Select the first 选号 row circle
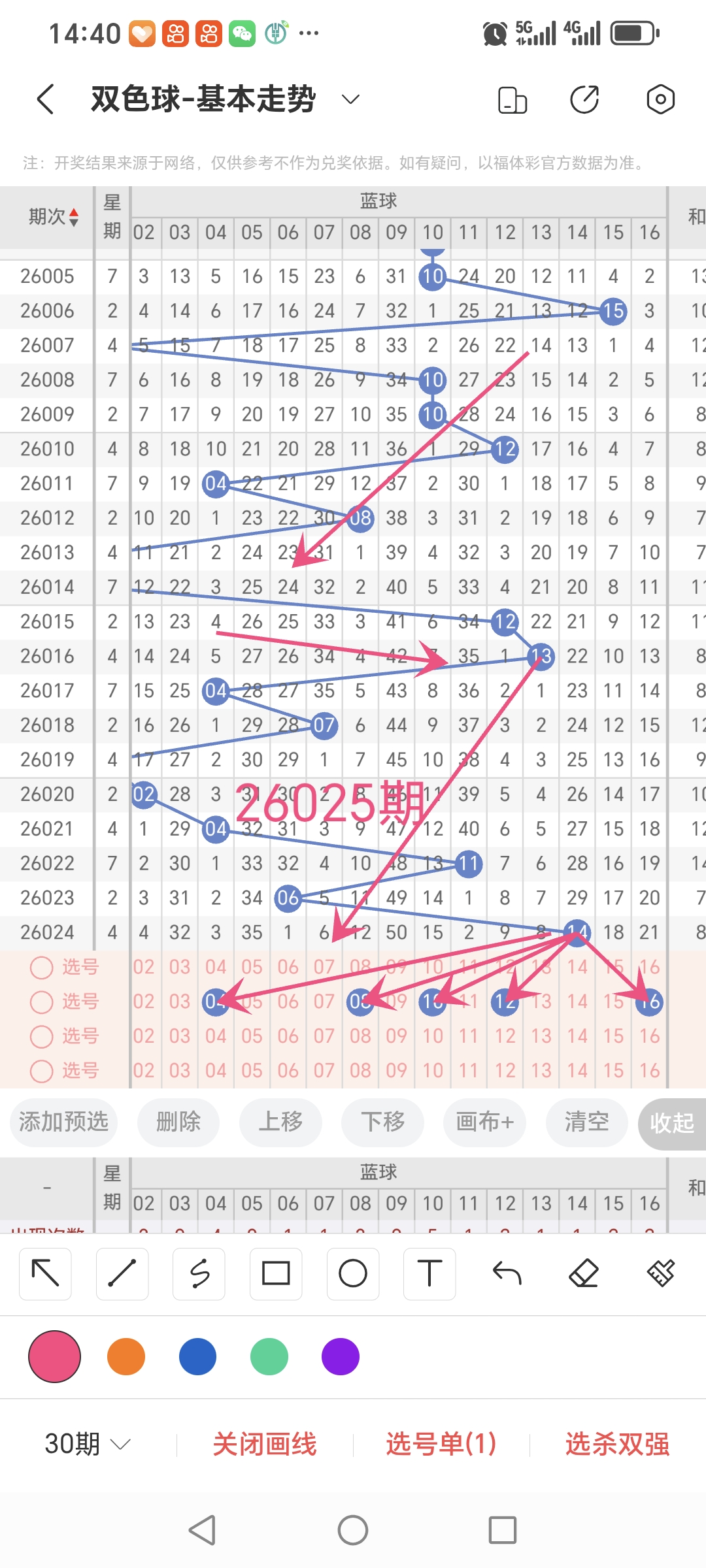This screenshot has width=706, height=1568. tap(42, 968)
